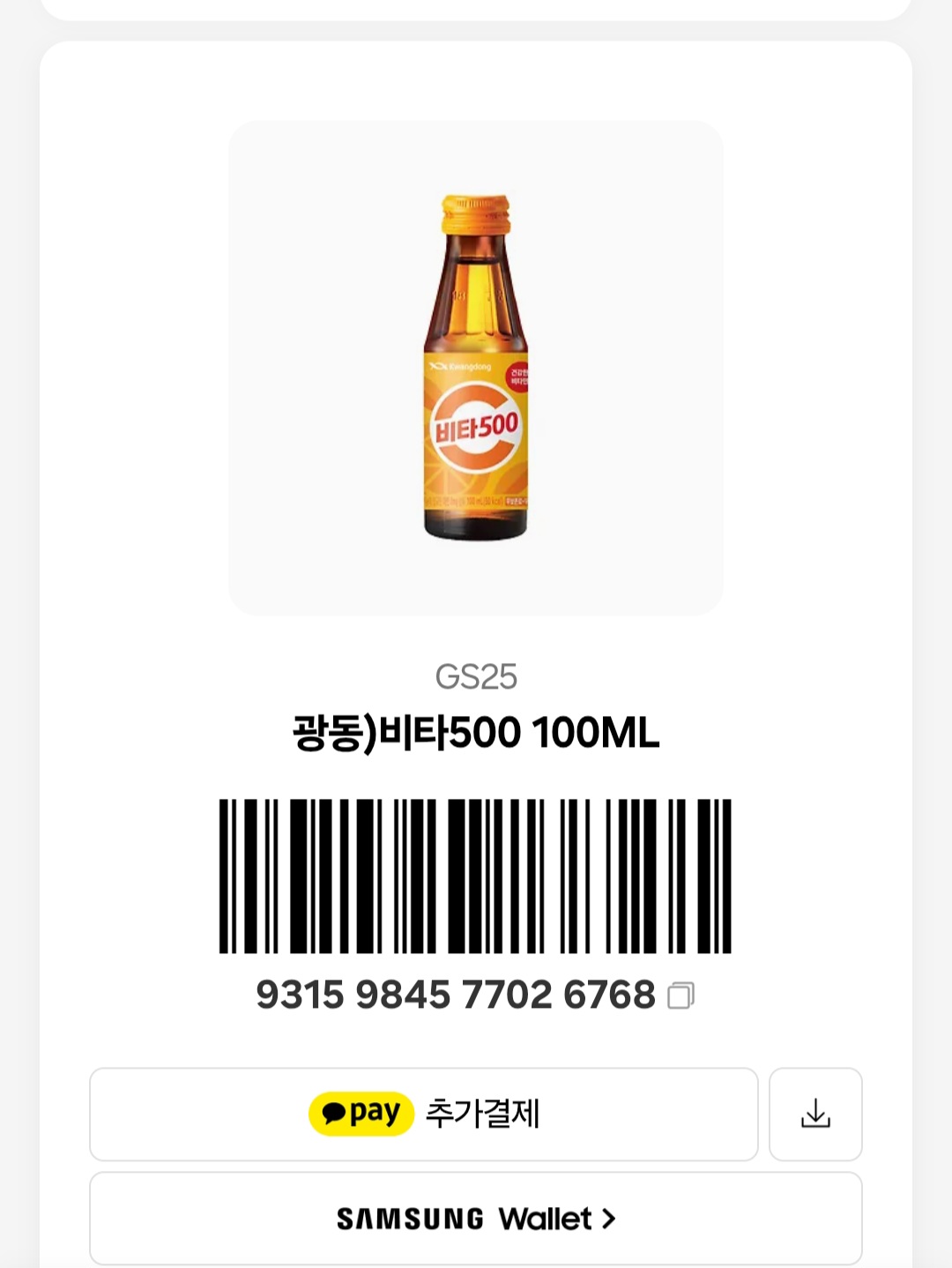Tap the Kakao Pay 추가결제 button
This screenshot has height=1268, width=952.
click(x=424, y=1114)
